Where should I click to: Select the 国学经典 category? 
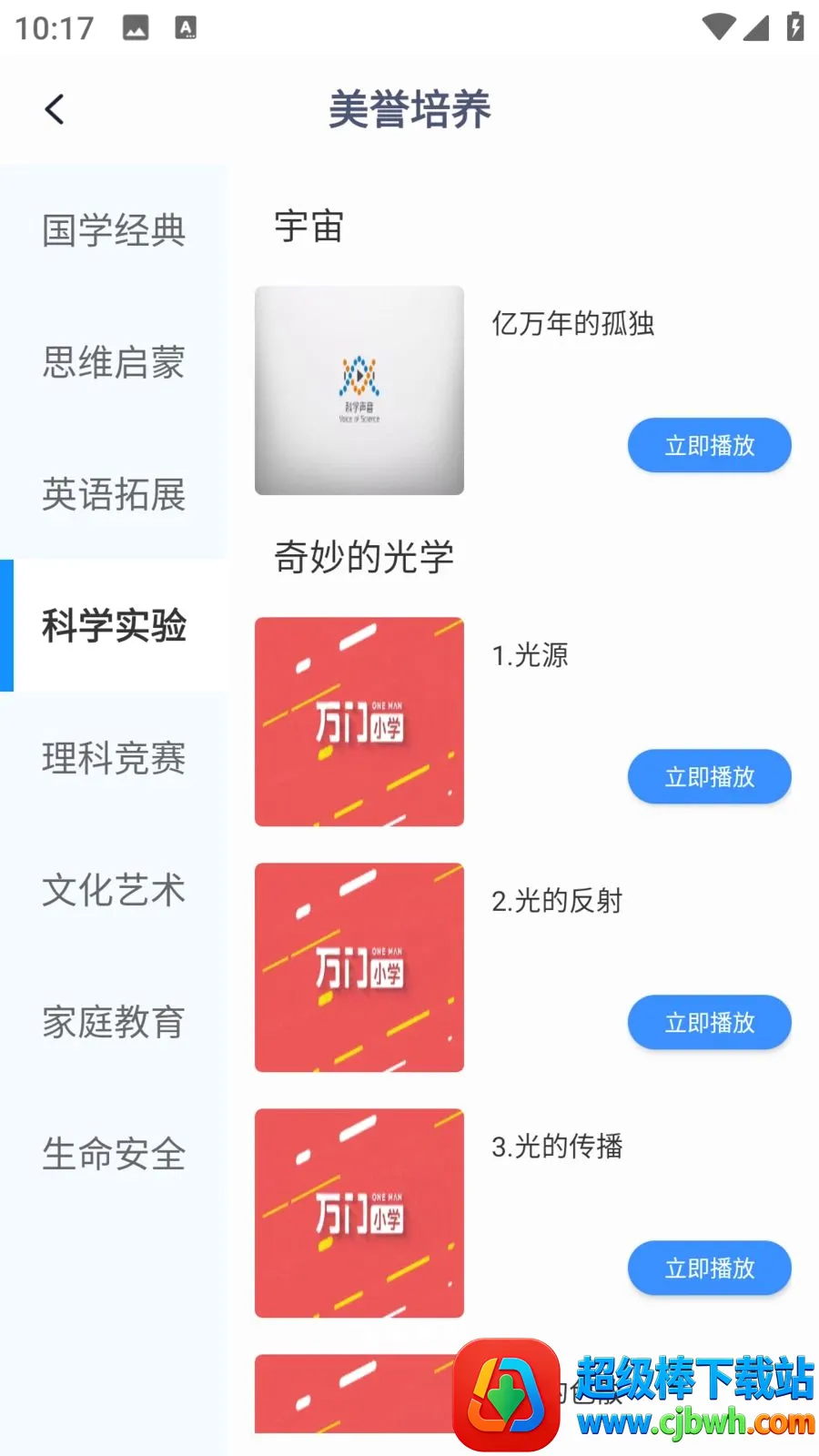coord(114,230)
